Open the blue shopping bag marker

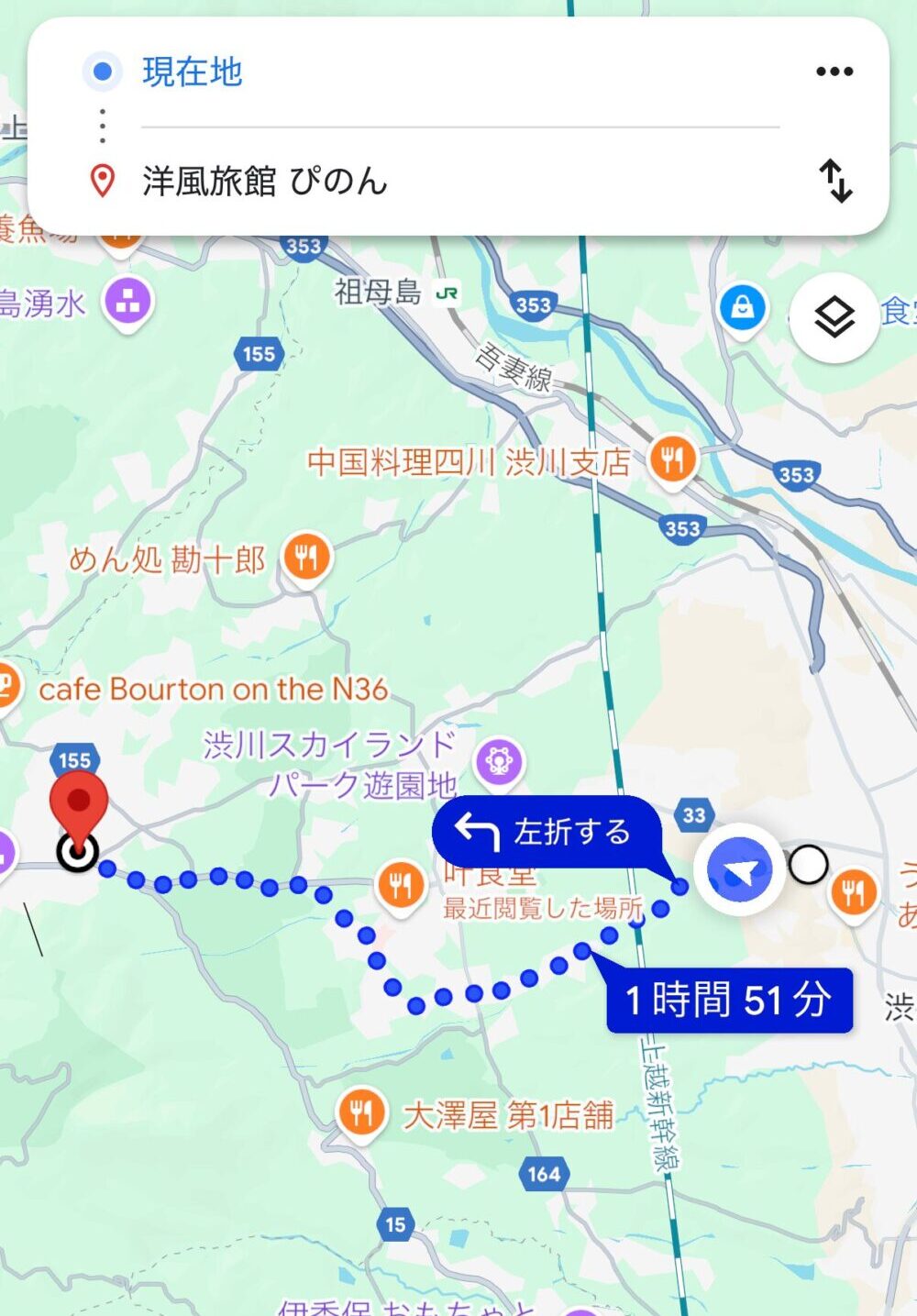click(743, 308)
